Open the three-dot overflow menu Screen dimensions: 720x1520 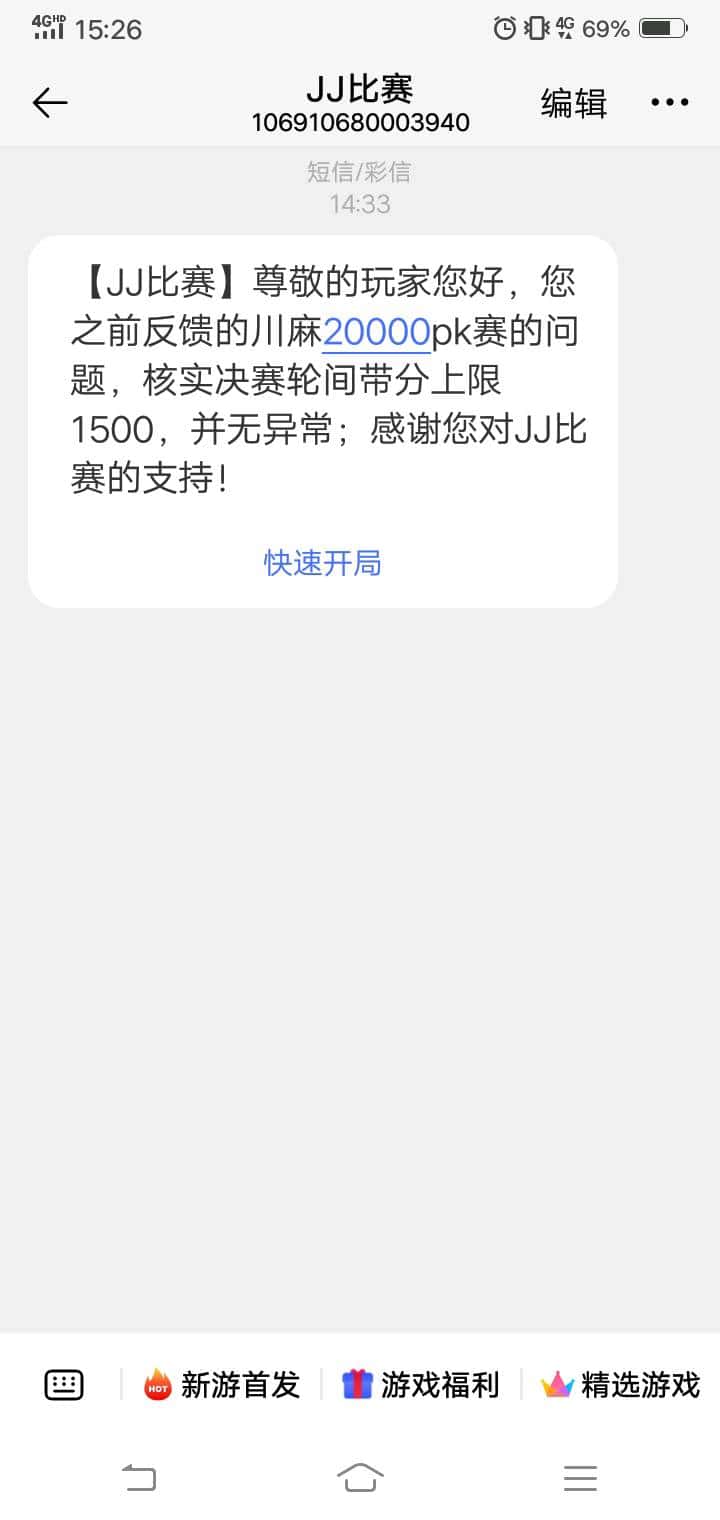pos(668,103)
